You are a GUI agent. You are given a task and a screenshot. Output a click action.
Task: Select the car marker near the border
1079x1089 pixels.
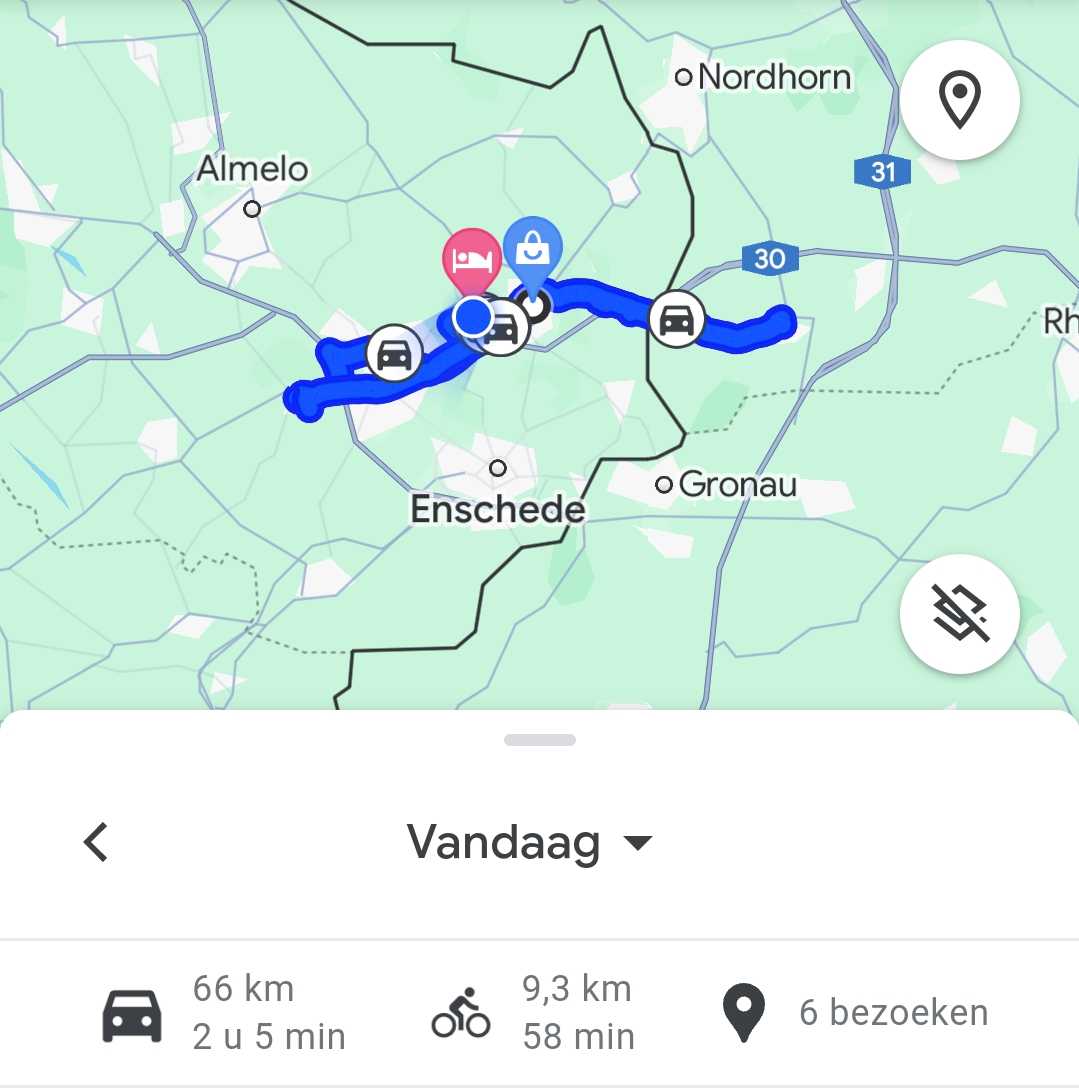click(677, 321)
